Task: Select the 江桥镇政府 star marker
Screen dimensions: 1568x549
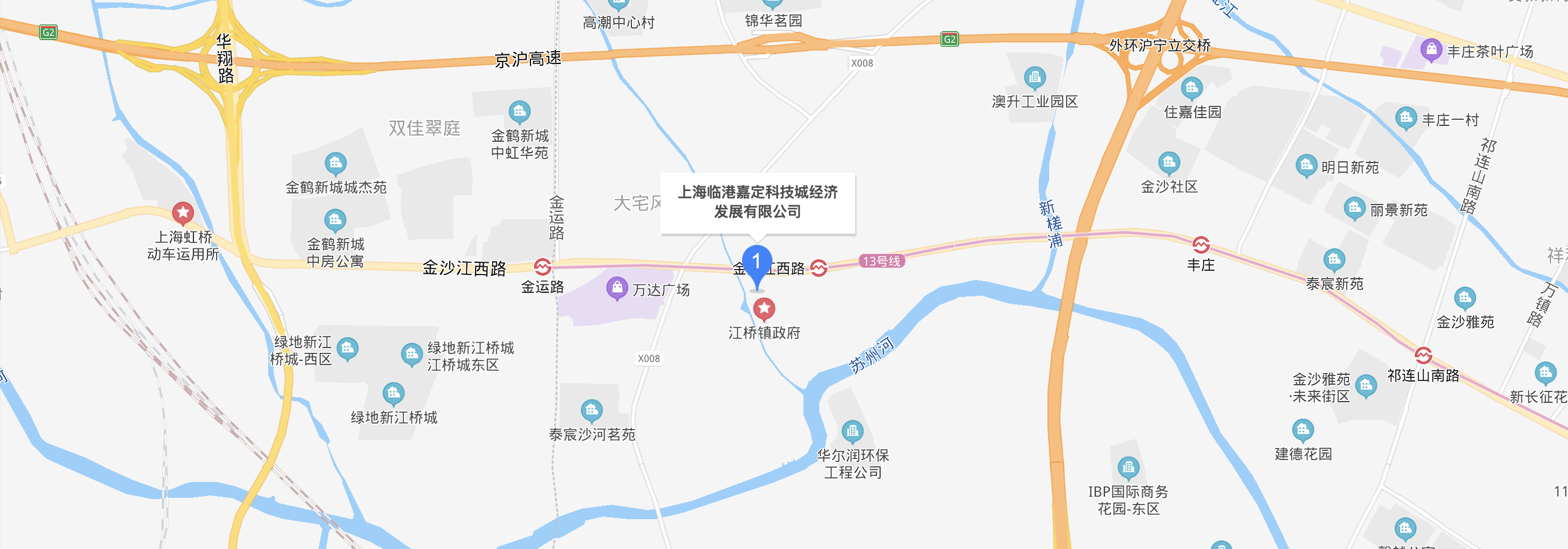Action: pos(764,309)
